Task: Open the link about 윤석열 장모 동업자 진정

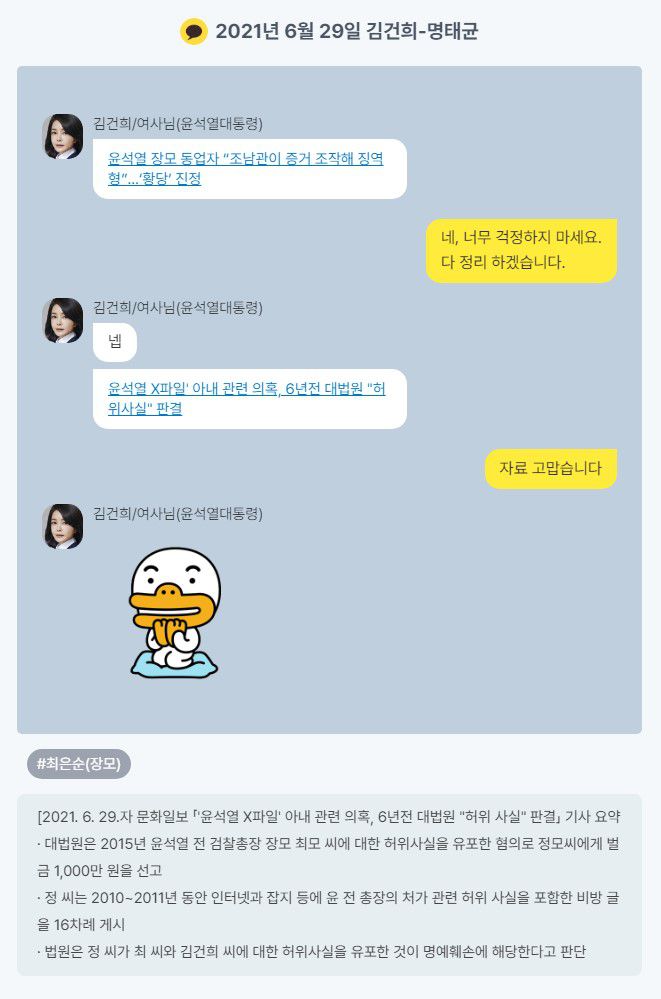Action: pyautogui.click(x=246, y=159)
